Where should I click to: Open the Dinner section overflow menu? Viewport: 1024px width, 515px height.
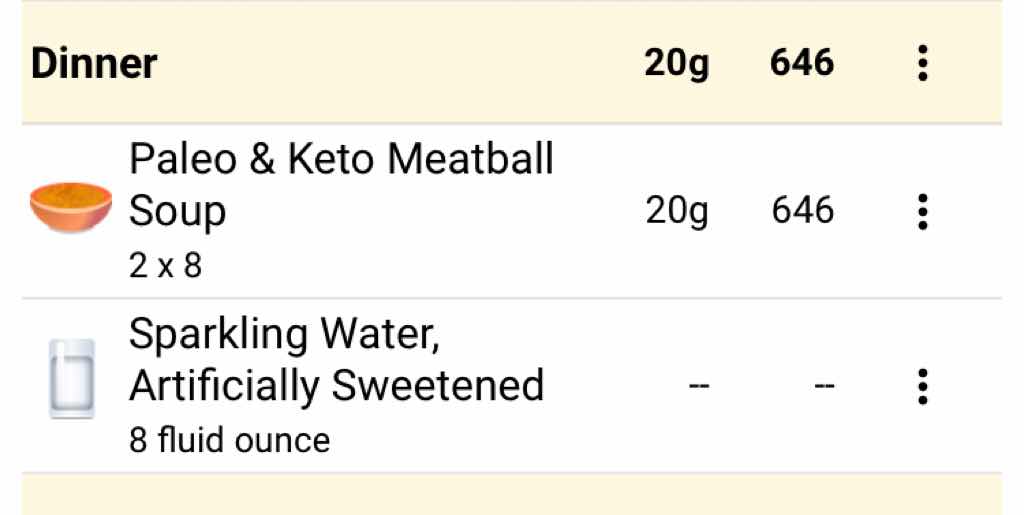[922, 63]
